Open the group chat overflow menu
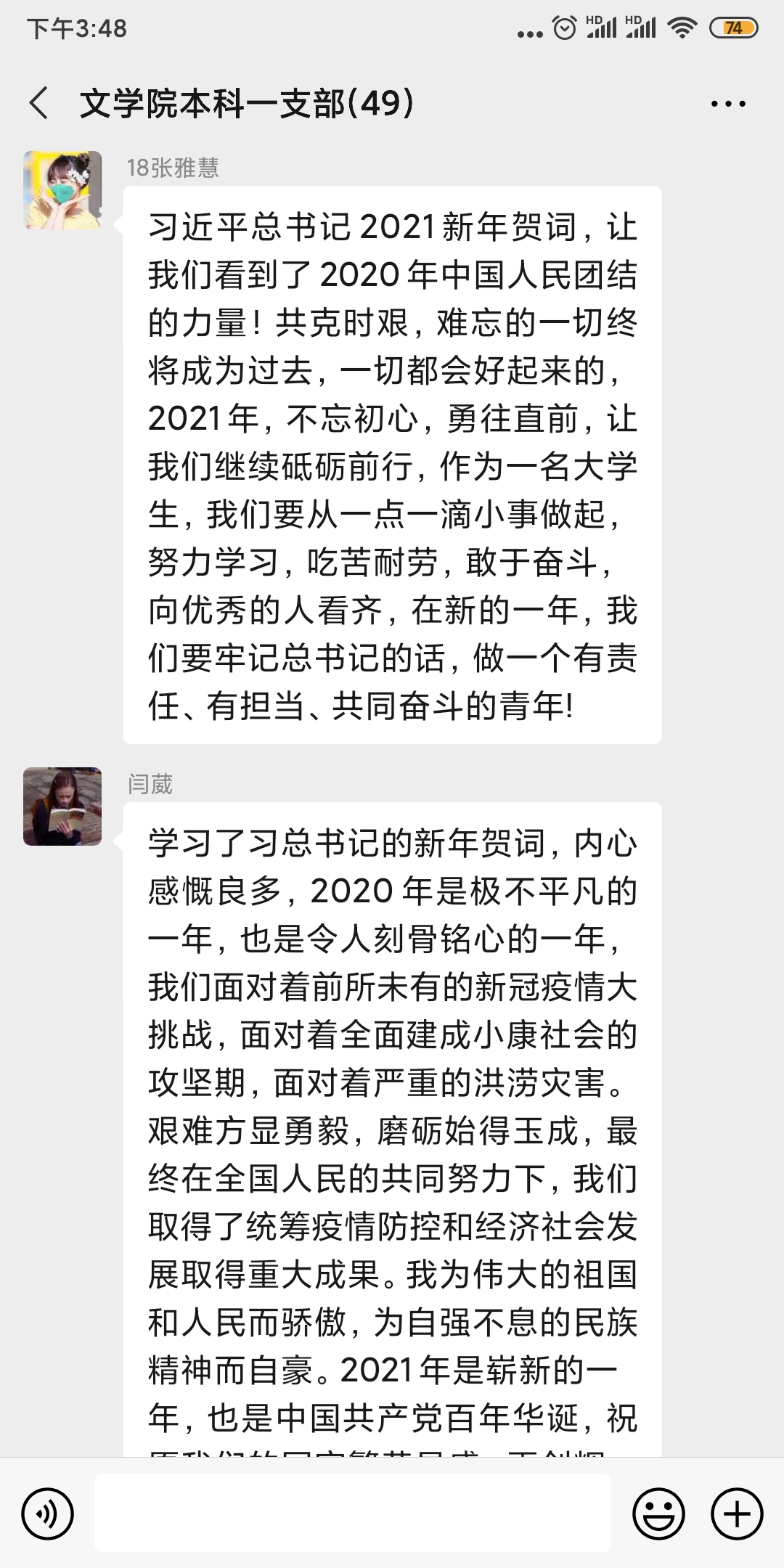The width and height of the screenshot is (784, 1568). [x=727, y=104]
